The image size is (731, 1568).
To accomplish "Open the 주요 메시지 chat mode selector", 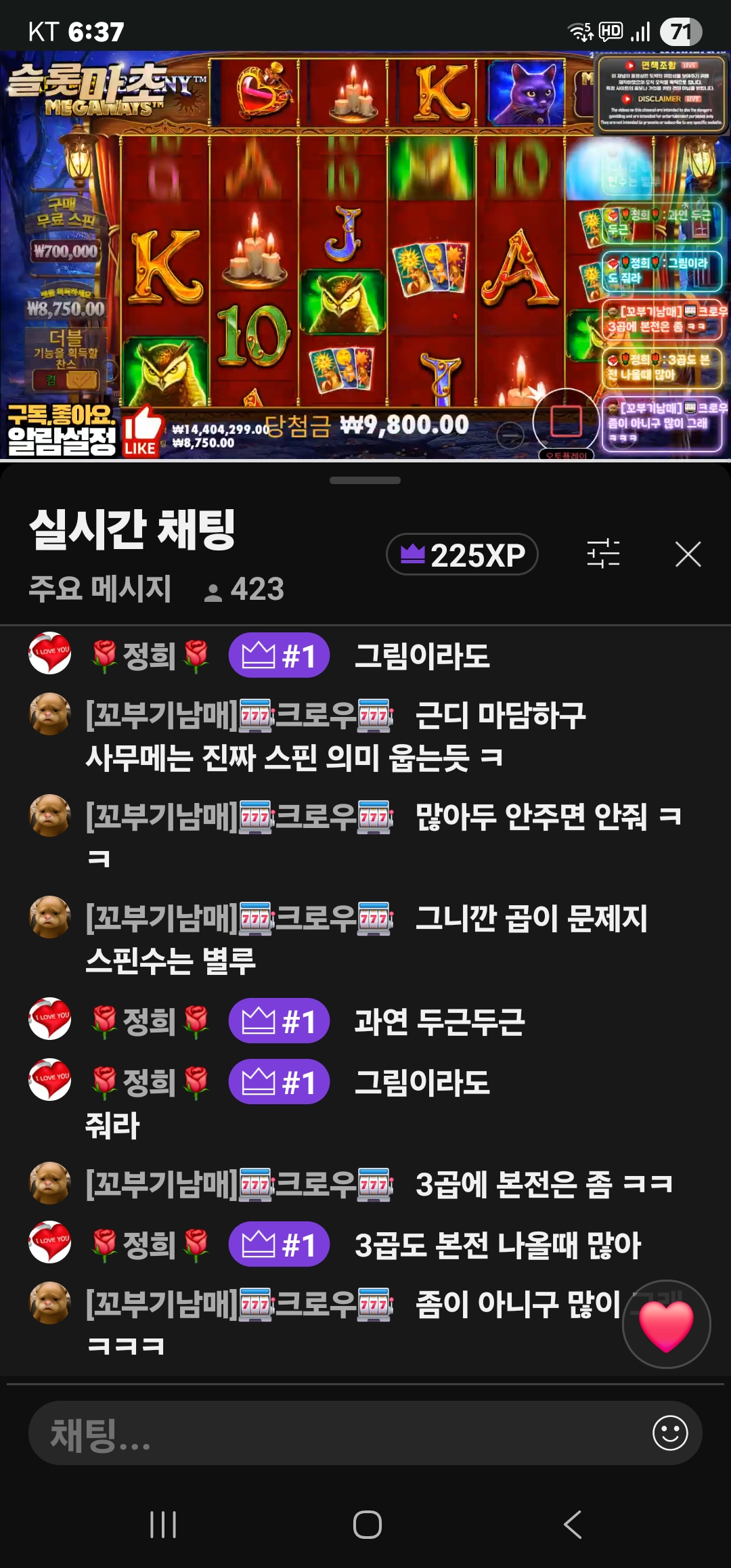I will click(x=99, y=588).
